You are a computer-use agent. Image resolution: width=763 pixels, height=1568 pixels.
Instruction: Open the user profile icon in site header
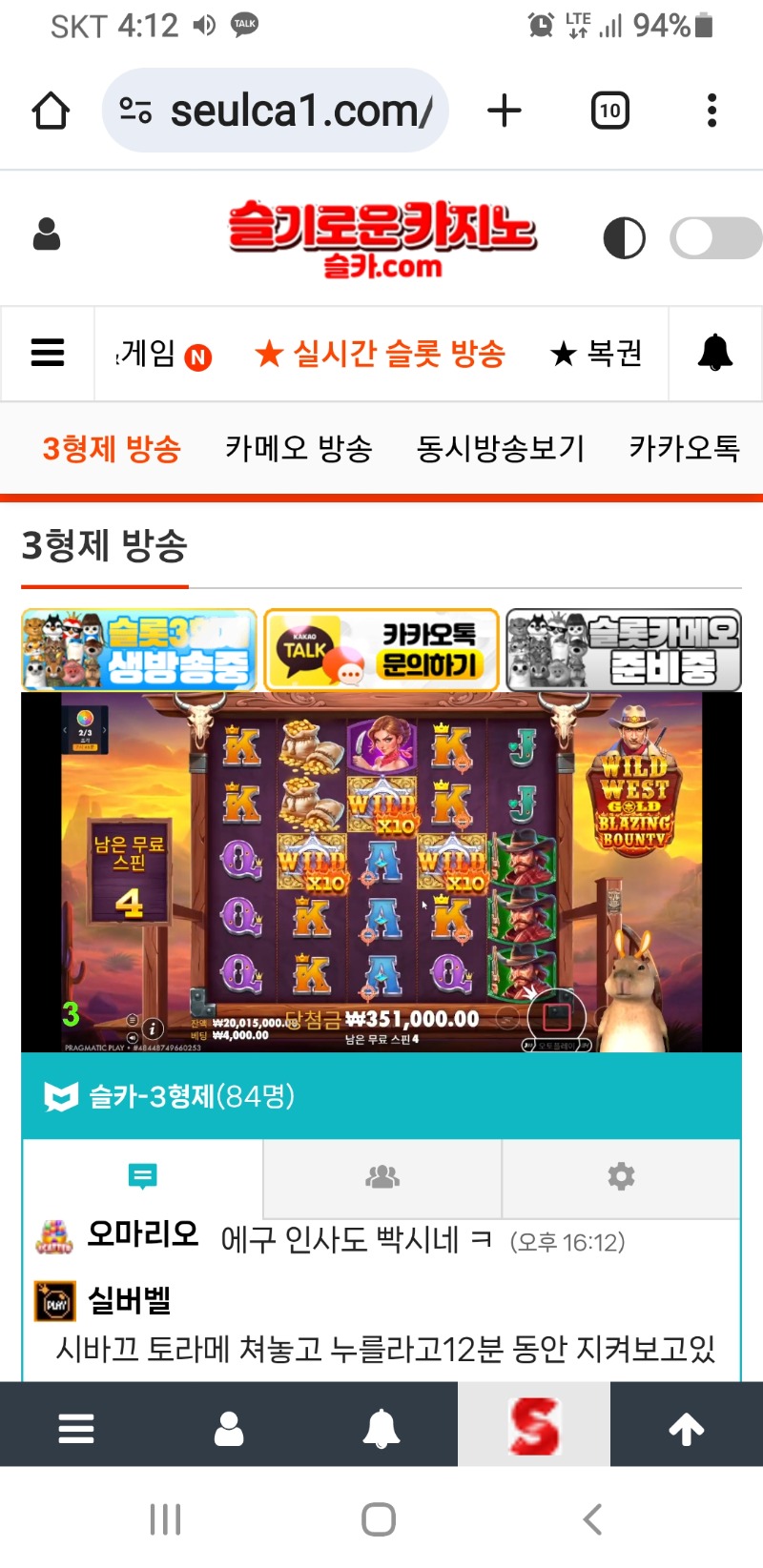47,234
